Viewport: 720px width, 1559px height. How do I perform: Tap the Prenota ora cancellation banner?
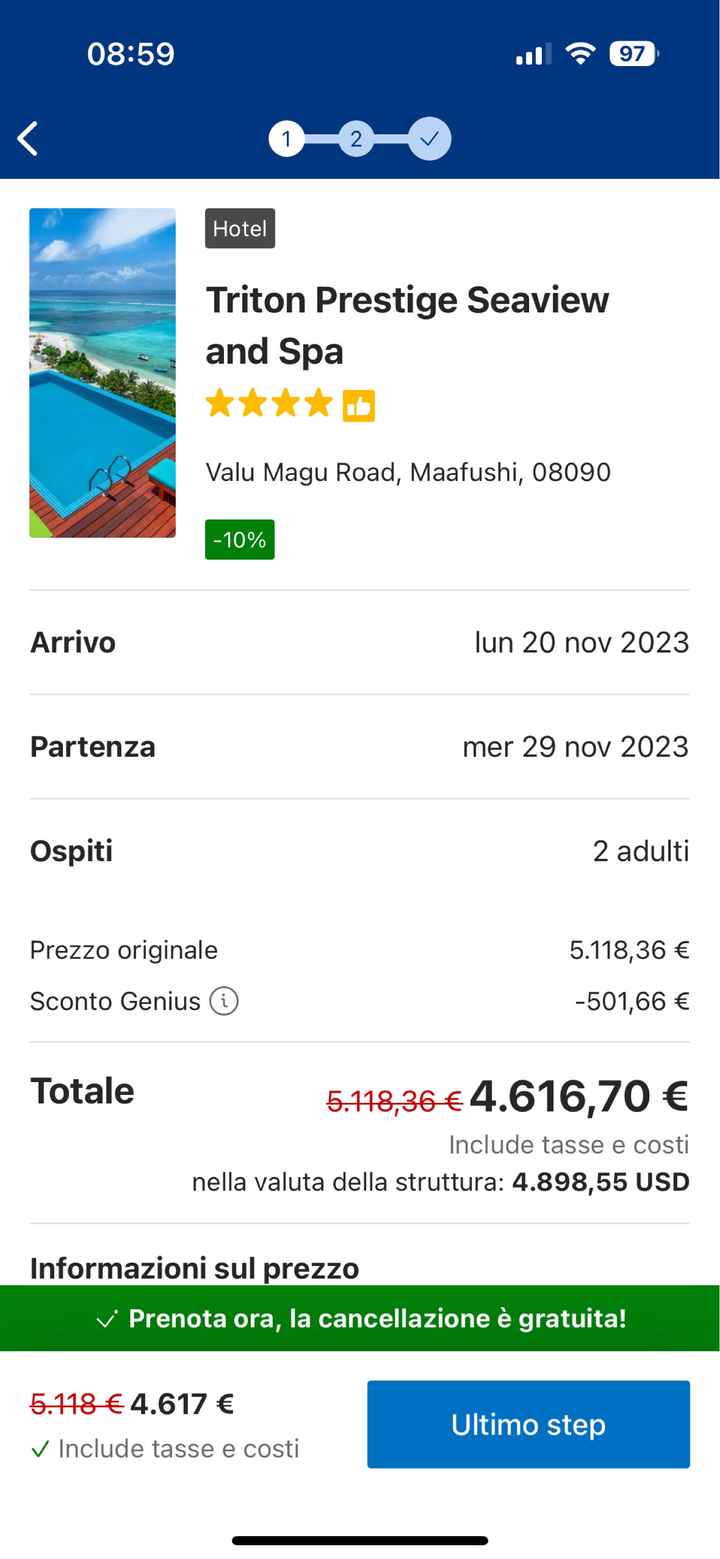click(x=360, y=1318)
